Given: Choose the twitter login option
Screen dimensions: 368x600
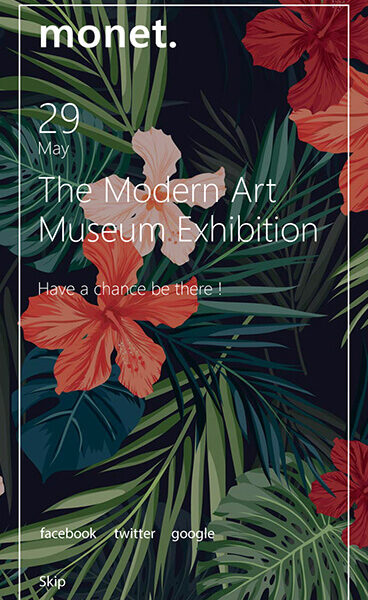Looking at the screenshot, I should click(135, 533).
